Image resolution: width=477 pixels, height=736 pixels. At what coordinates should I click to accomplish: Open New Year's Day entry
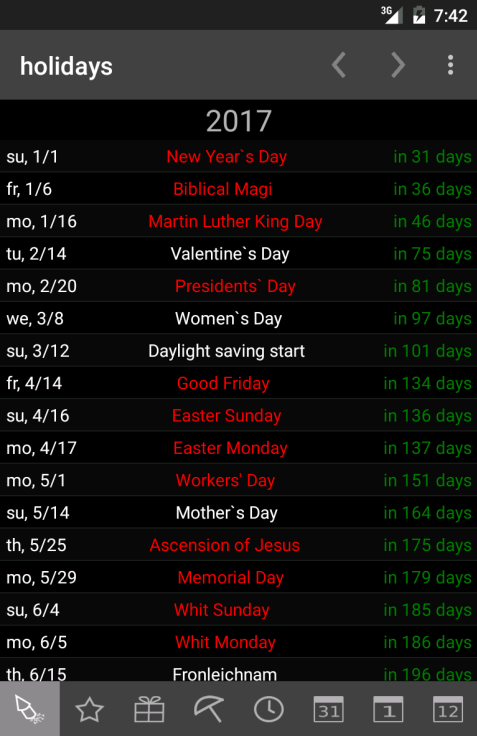(238, 156)
